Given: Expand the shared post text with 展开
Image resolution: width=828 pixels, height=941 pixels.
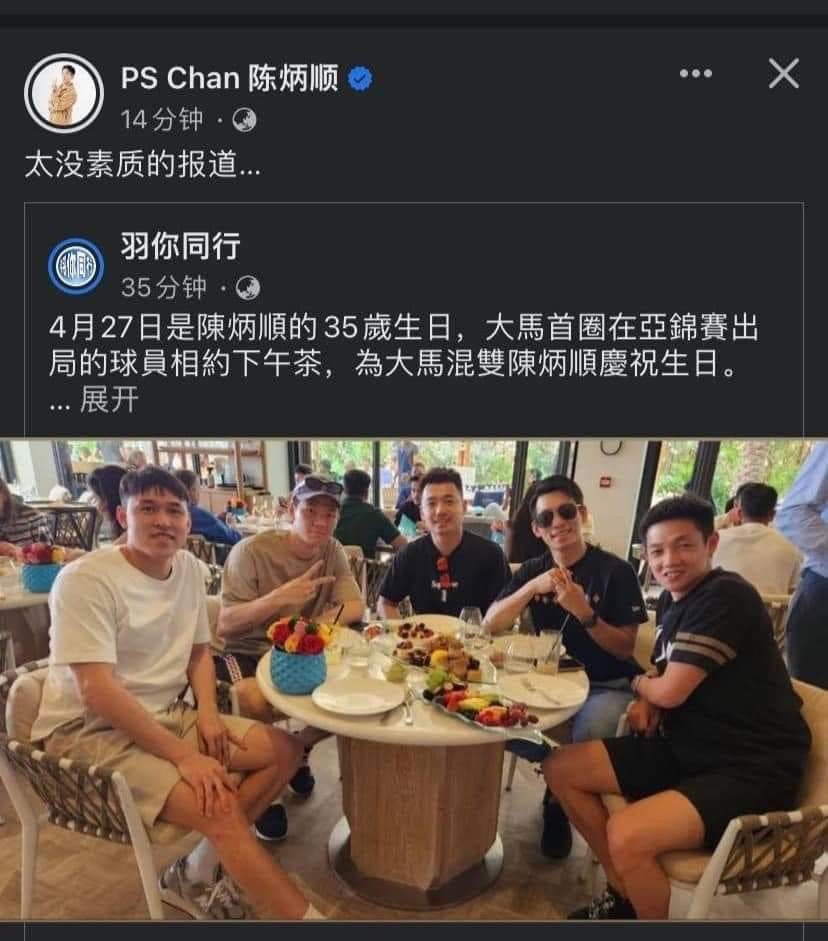Looking at the screenshot, I should coord(108,401).
